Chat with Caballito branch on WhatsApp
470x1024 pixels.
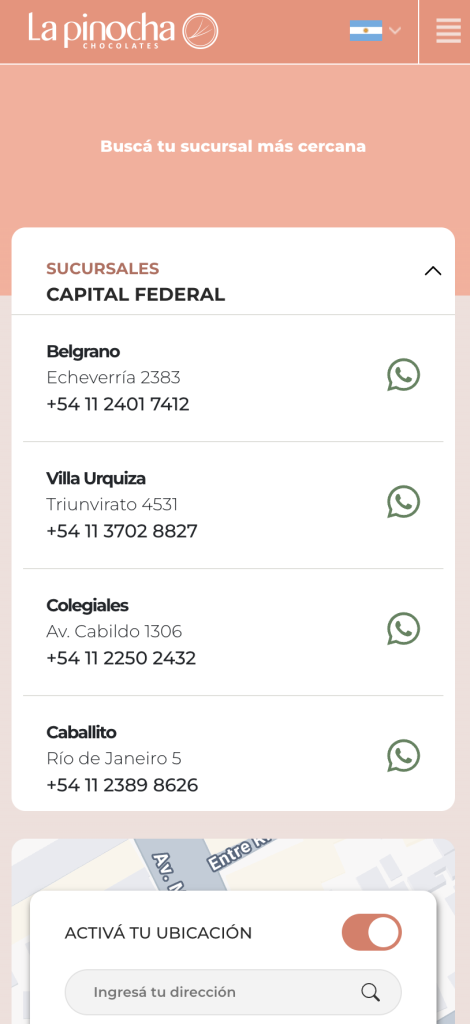pos(403,756)
